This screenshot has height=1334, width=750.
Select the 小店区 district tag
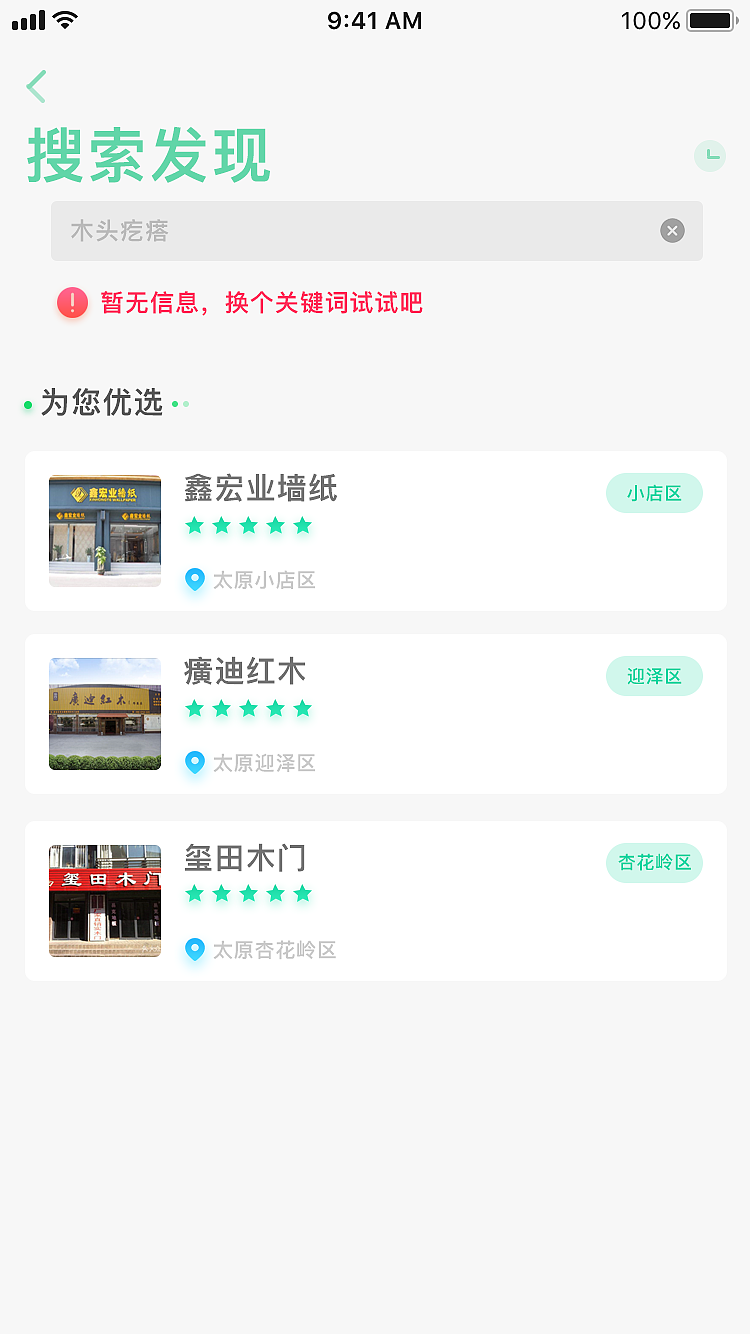pyautogui.click(x=654, y=493)
